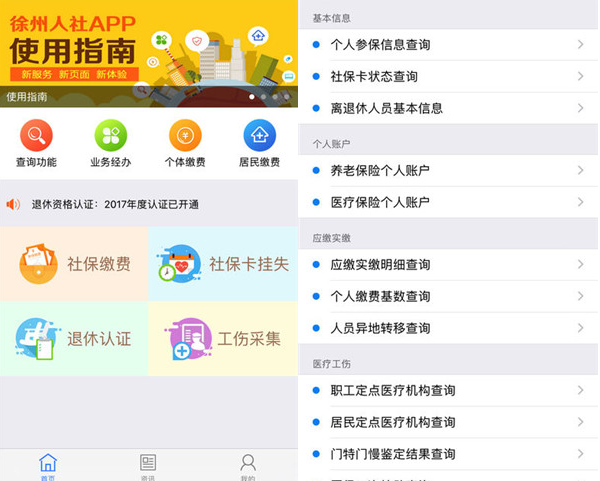Open the 工伤采集 card

(223, 338)
